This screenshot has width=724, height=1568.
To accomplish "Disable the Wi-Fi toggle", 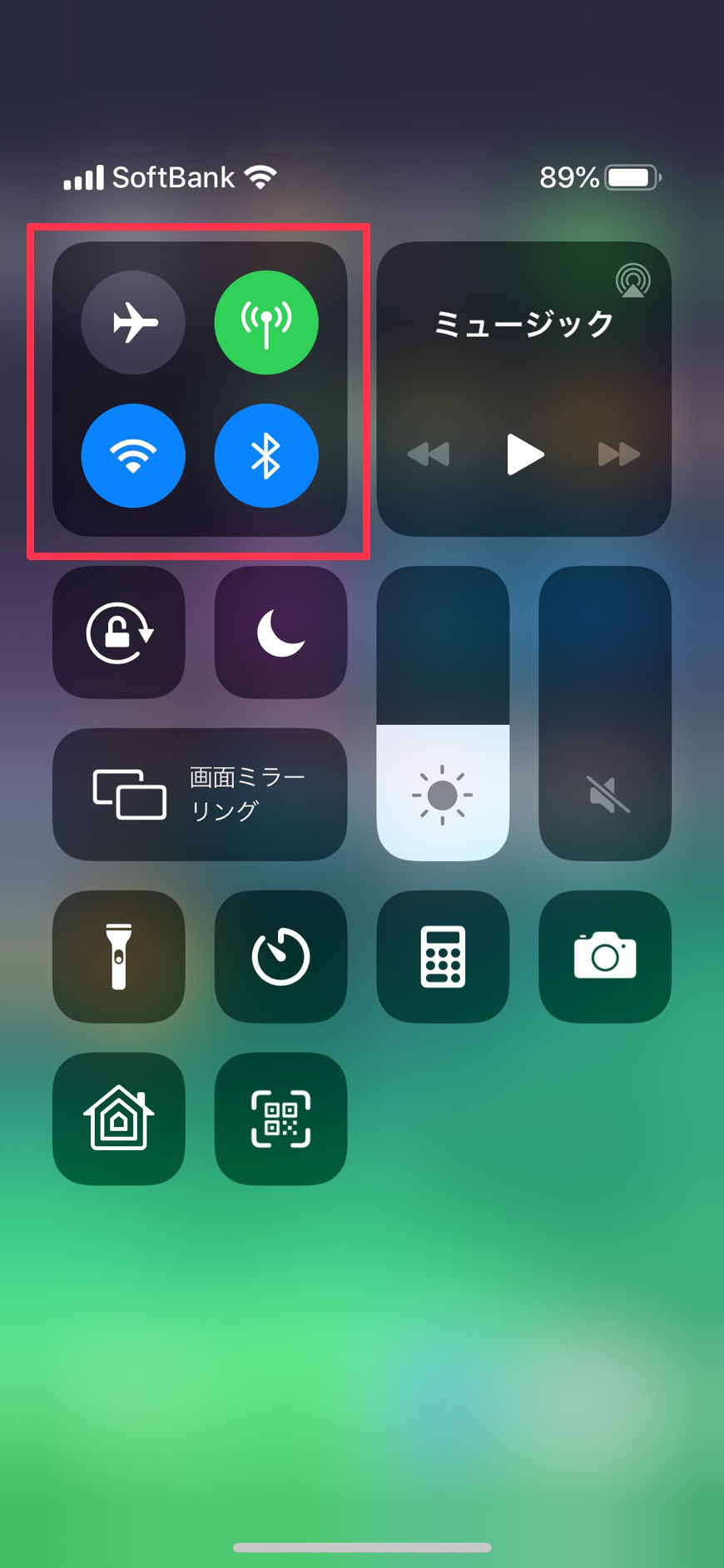I will (133, 455).
